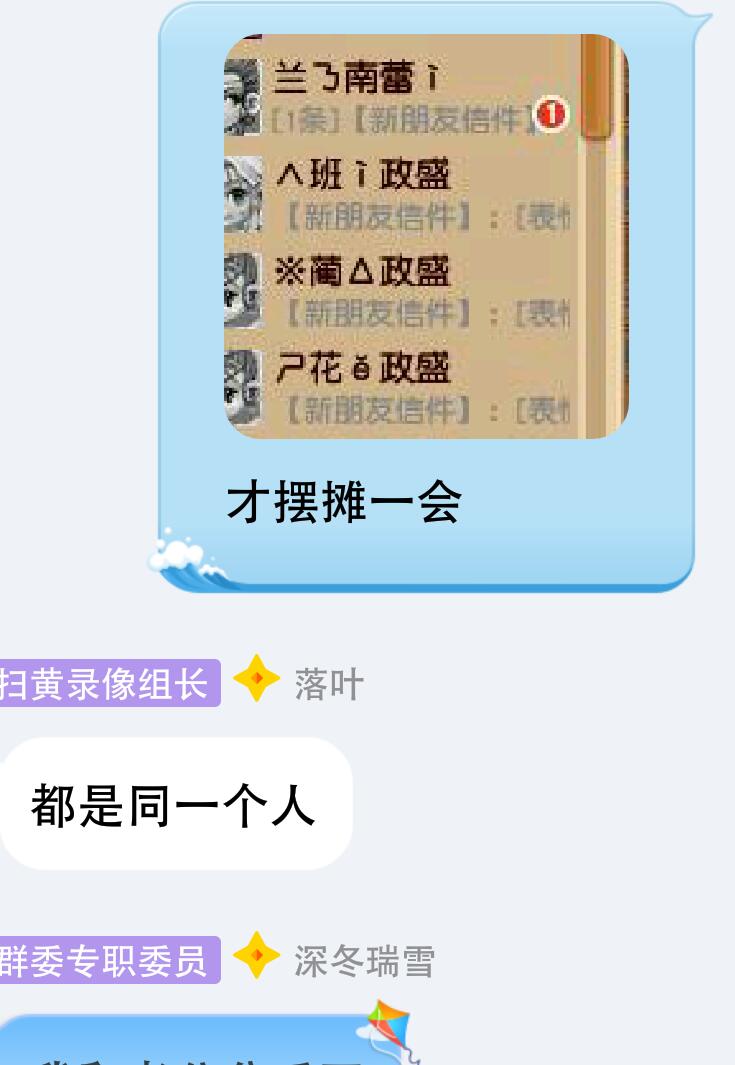Screen dimensions: 735x1065
Task: Open the profile of sender 深冬瑞雪
Action: point(364,962)
